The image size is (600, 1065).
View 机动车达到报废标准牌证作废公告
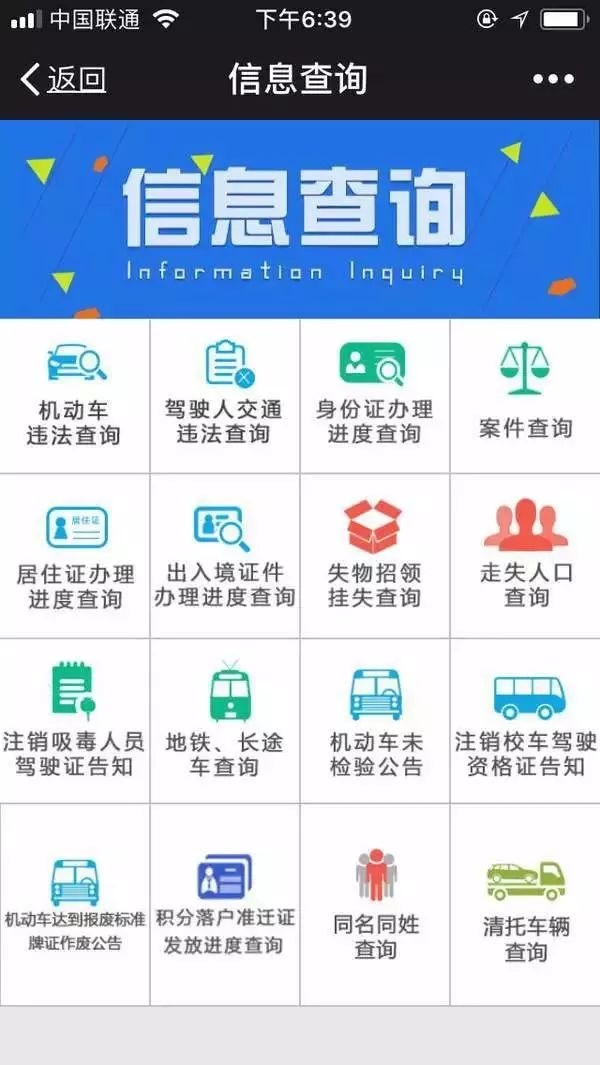point(74,905)
